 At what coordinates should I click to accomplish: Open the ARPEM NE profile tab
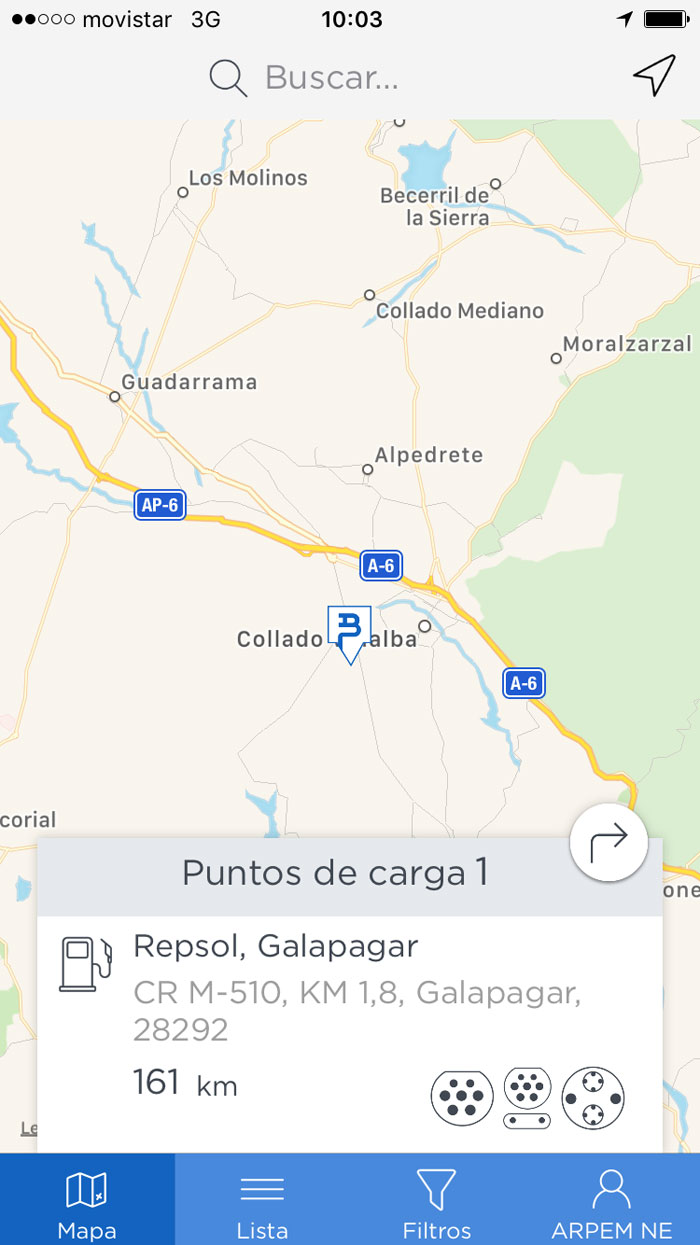tap(611, 1200)
